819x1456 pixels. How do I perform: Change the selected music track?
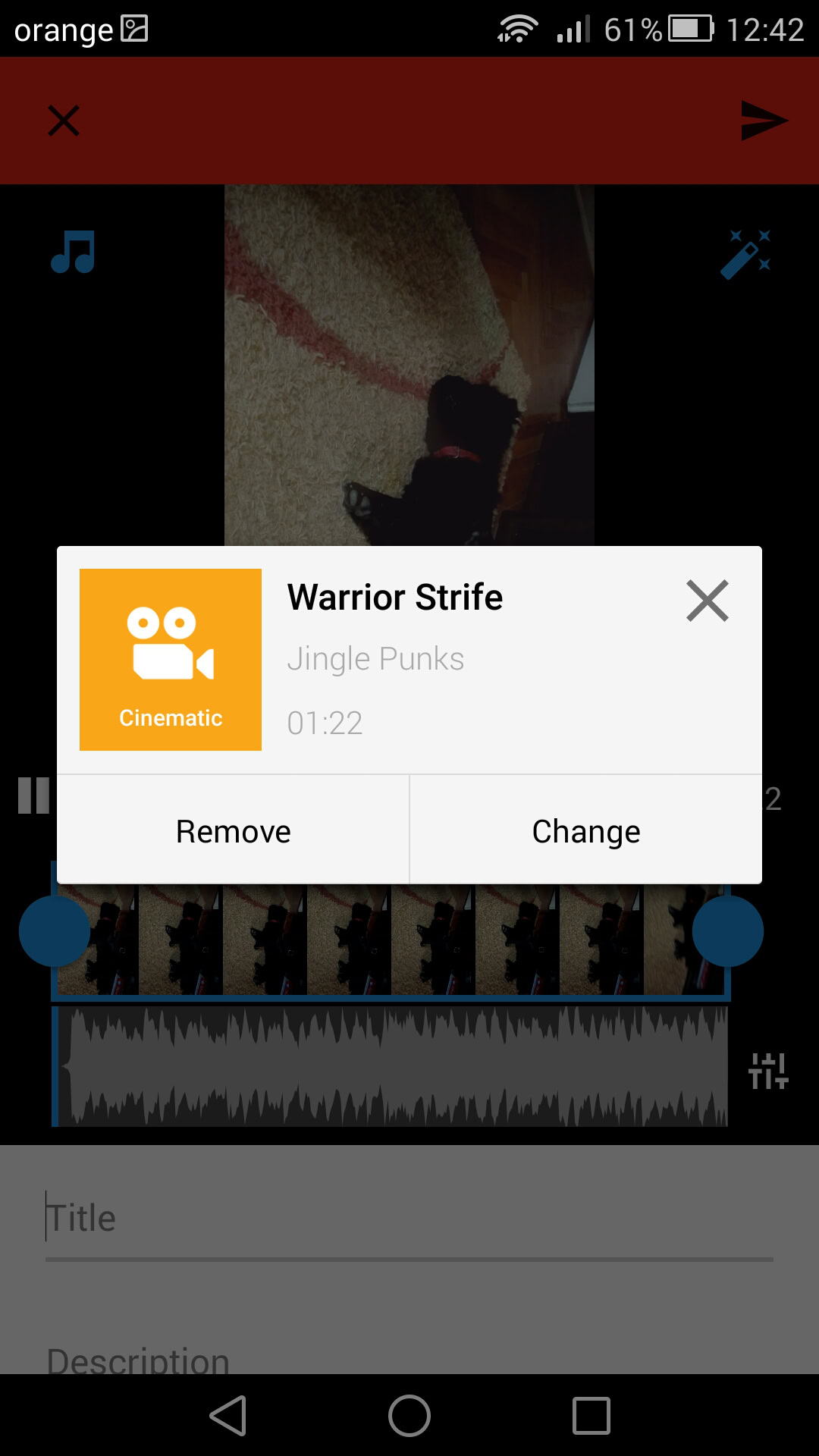pyautogui.click(x=585, y=831)
